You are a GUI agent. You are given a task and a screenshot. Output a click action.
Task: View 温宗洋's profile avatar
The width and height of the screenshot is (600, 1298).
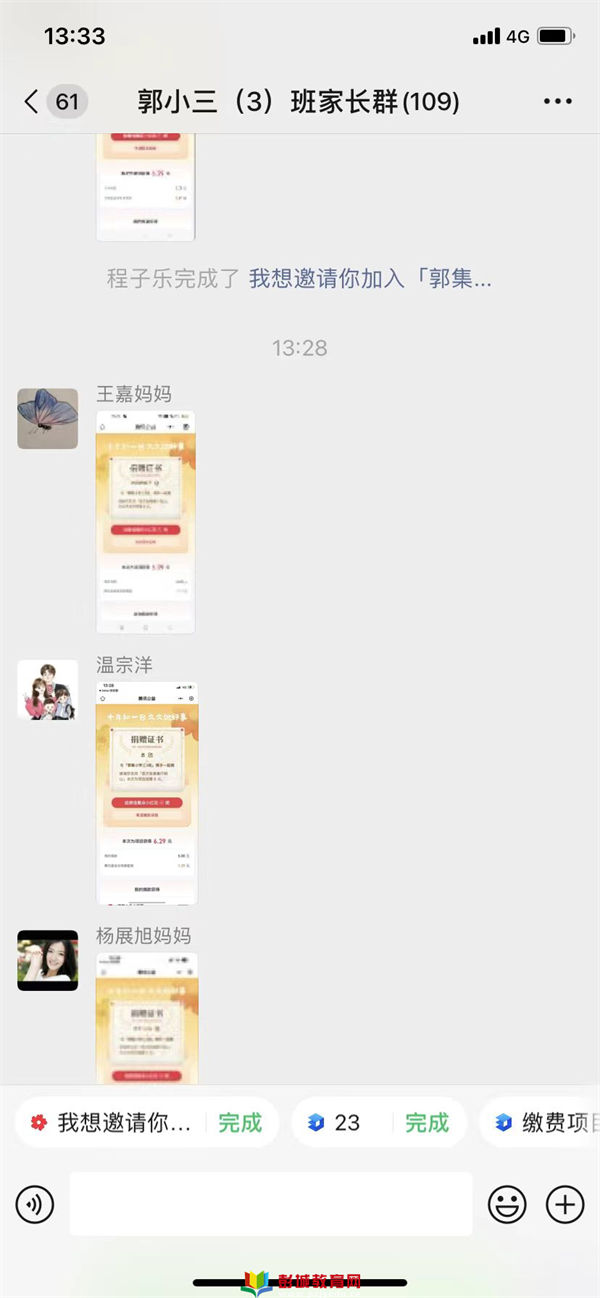pos(48,690)
